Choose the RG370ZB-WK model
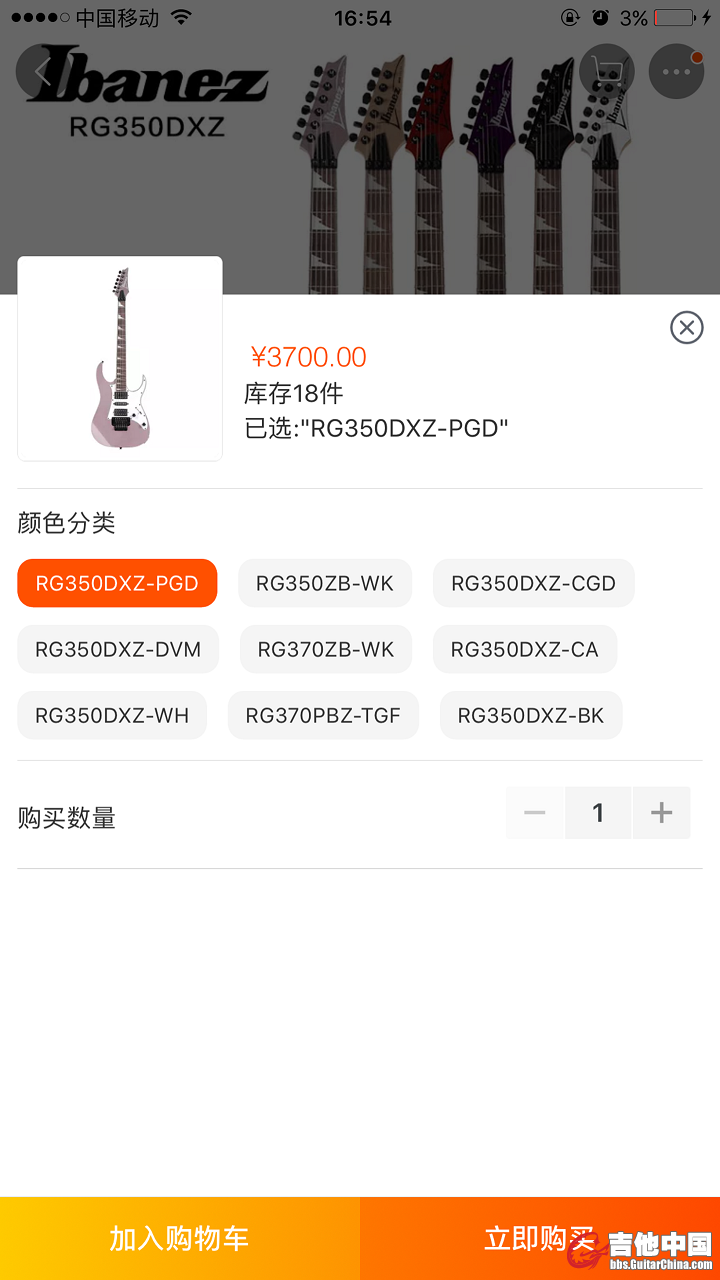This screenshot has width=720, height=1280. coord(326,649)
